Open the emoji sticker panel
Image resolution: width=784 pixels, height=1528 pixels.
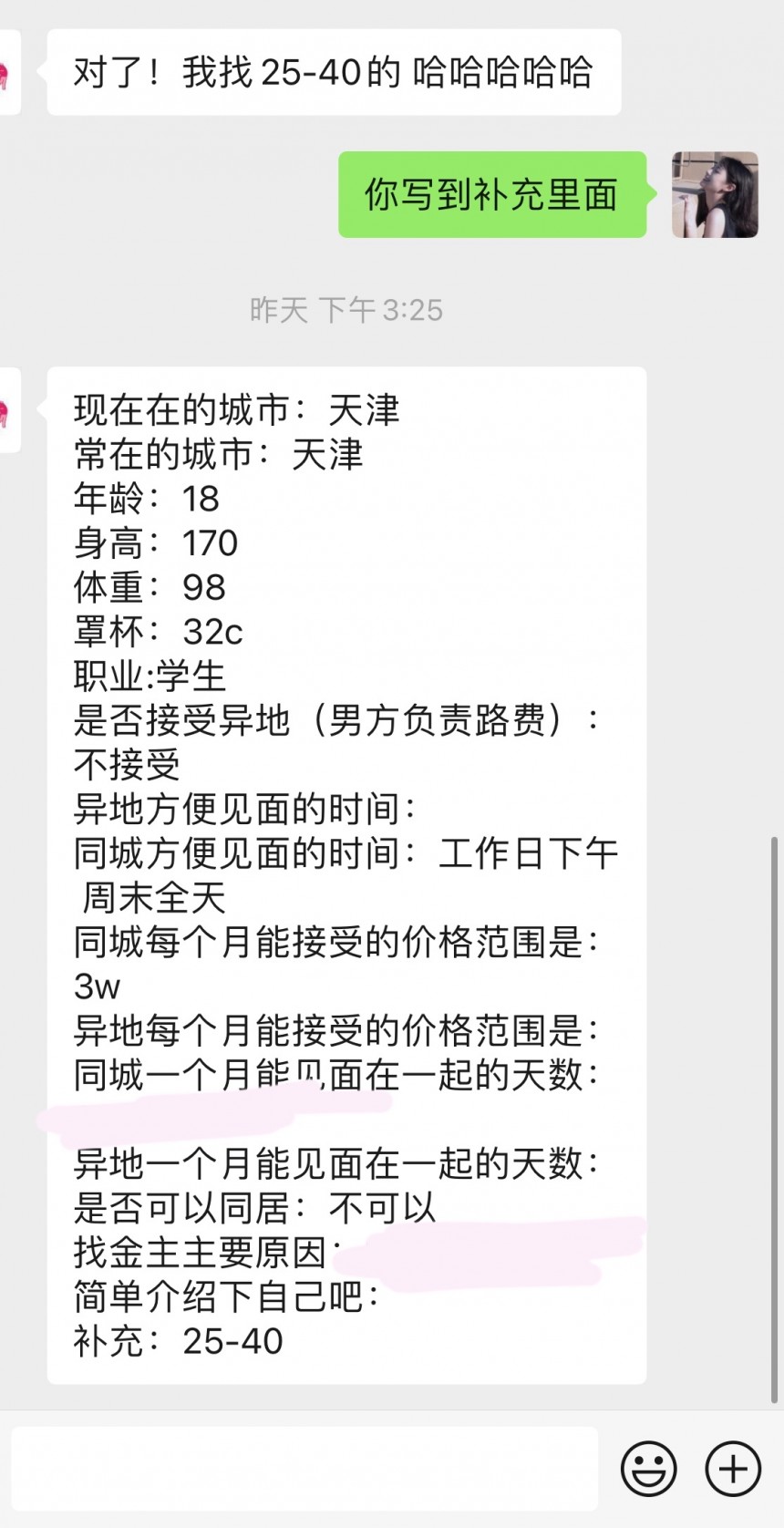click(648, 1469)
